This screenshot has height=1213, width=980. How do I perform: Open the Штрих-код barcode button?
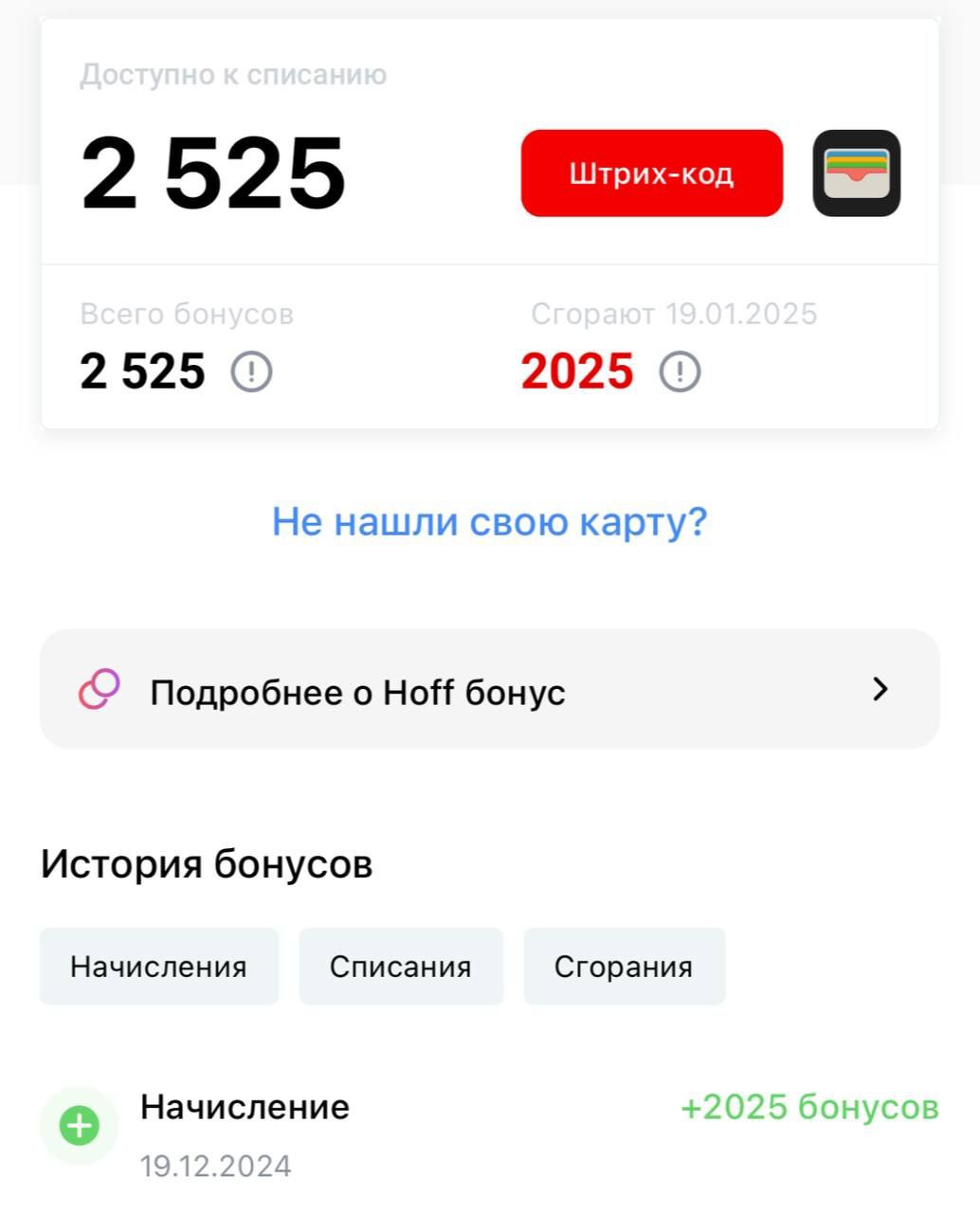(x=651, y=173)
